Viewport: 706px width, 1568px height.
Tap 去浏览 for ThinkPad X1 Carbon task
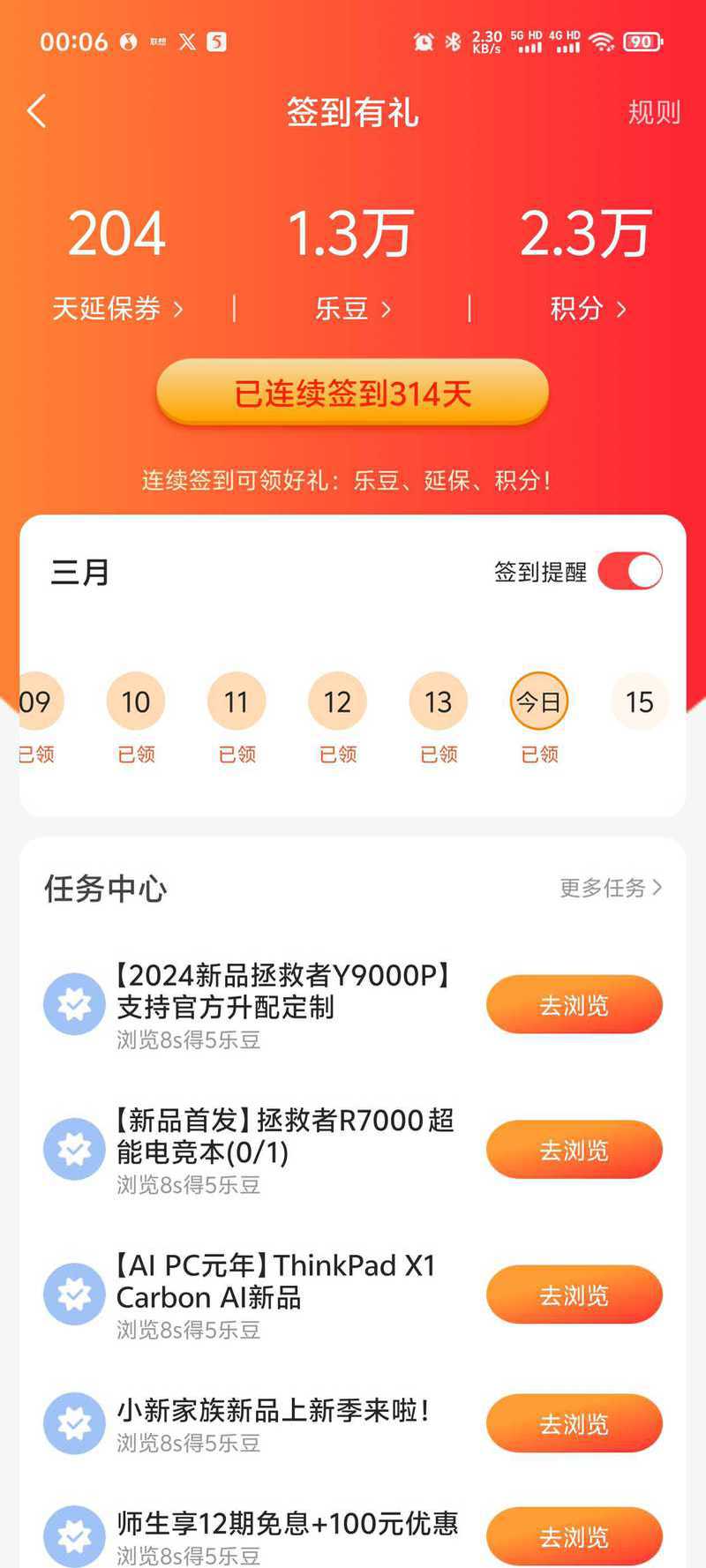[x=574, y=1294]
